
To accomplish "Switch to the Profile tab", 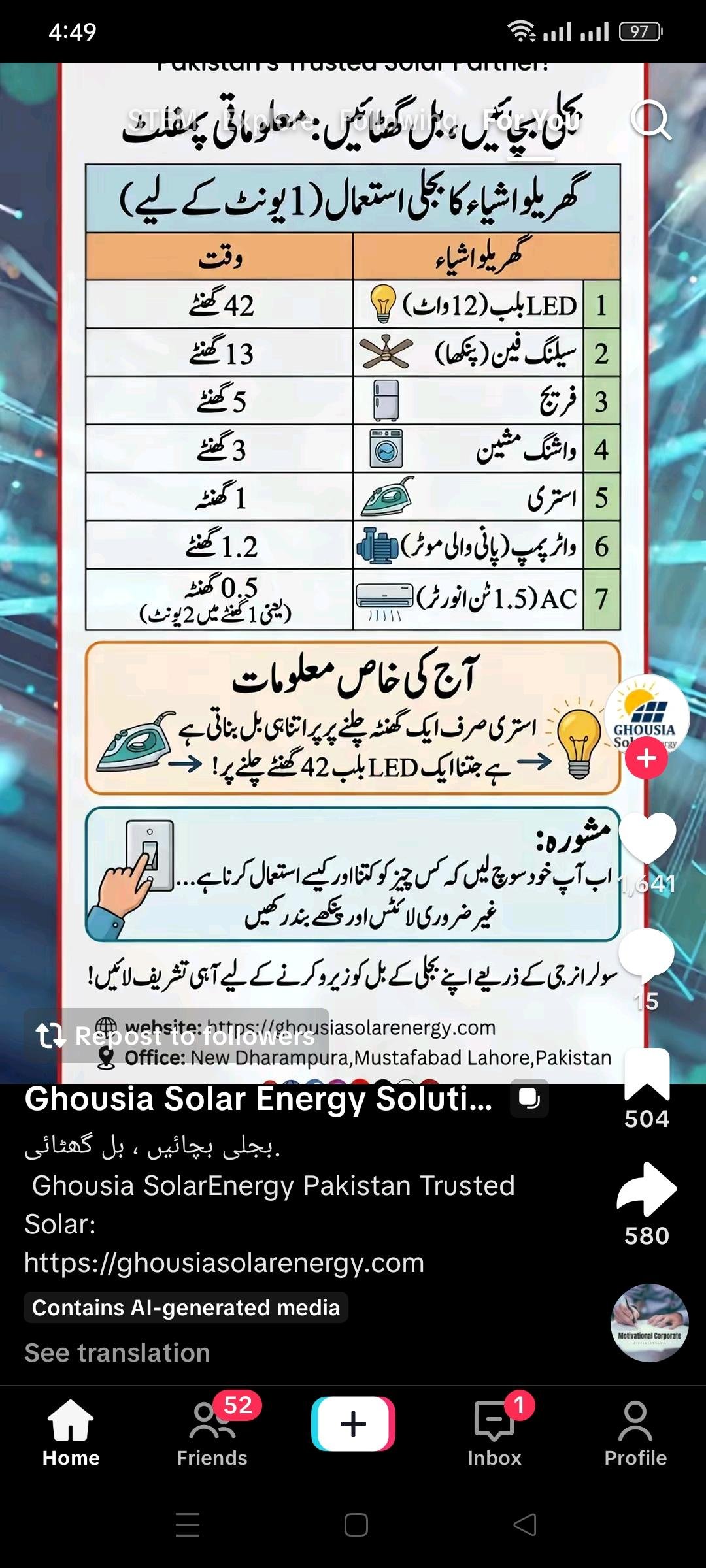I will coord(635,1434).
